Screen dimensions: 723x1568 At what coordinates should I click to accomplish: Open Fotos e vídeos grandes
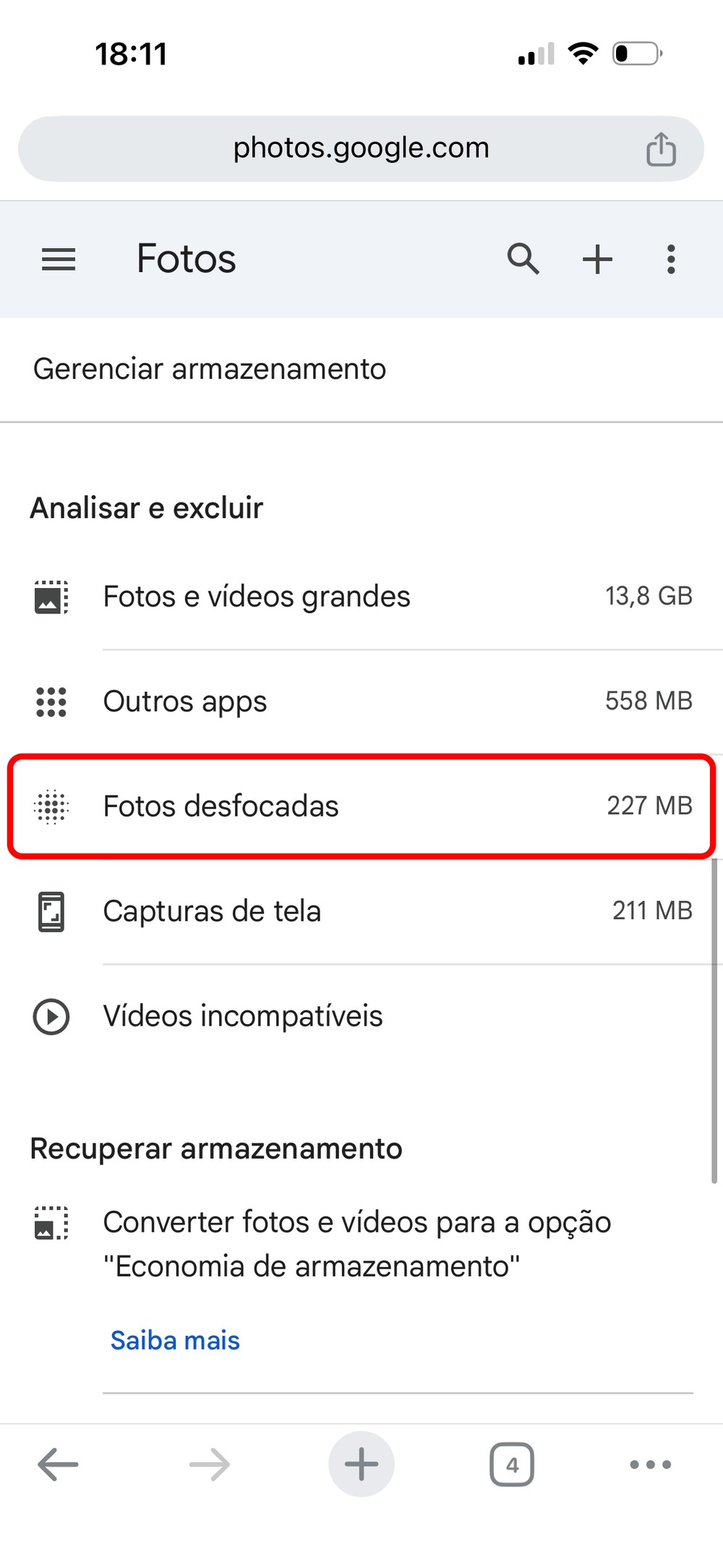[x=257, y=597]
